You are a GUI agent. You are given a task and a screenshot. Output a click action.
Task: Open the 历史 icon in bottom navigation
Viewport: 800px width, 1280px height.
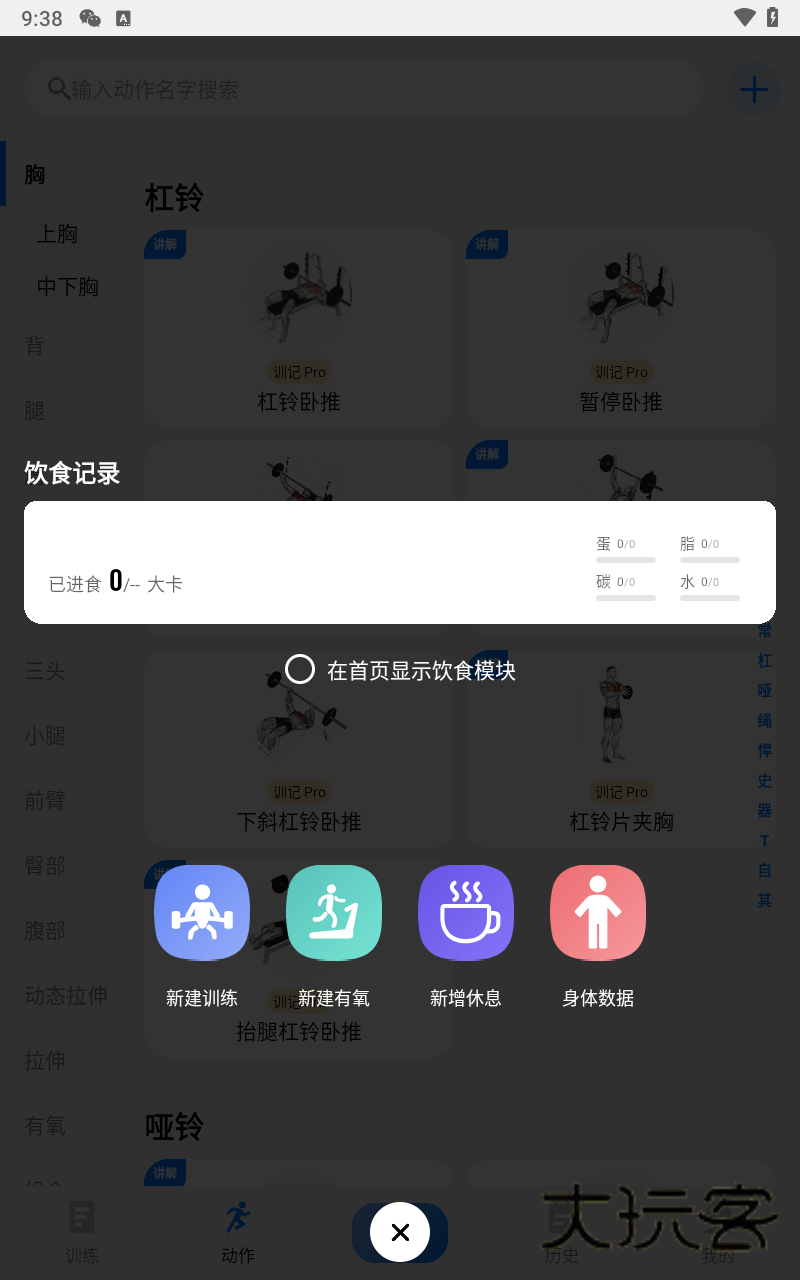[560, 1218]
